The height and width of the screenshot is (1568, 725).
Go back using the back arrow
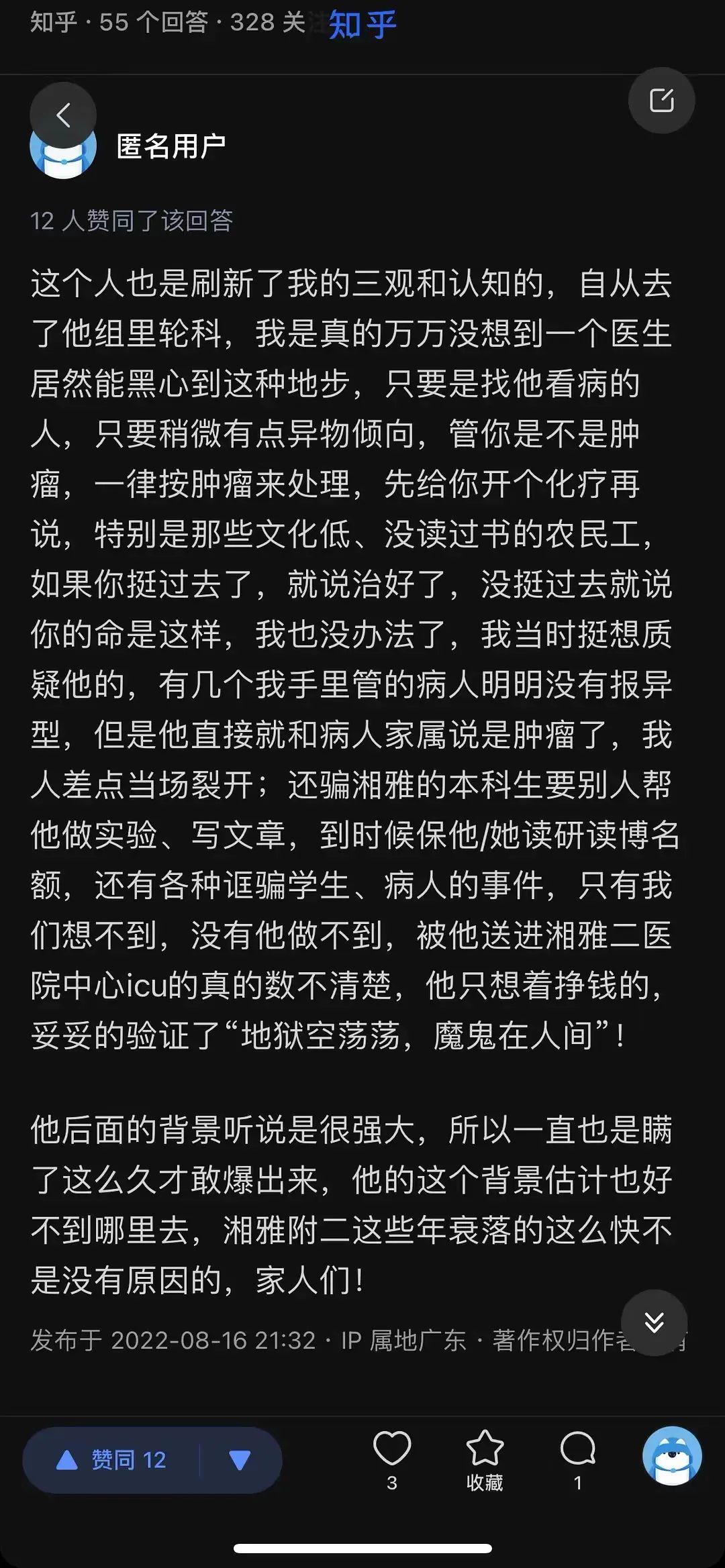click(x=63, y=115)
